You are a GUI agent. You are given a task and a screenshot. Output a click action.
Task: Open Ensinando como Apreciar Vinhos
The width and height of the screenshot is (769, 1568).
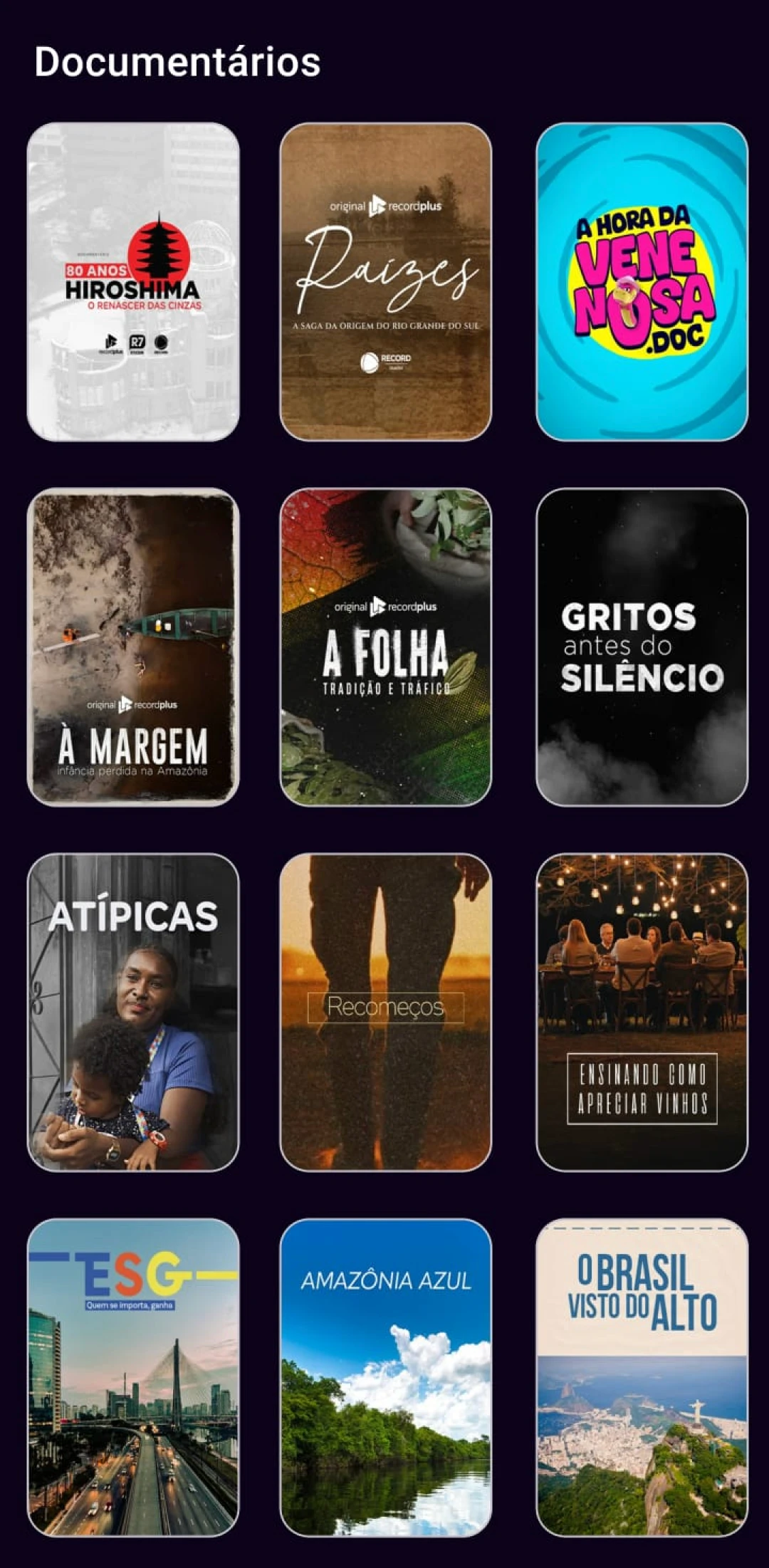pyautogui.click(x=642, y=1012)
